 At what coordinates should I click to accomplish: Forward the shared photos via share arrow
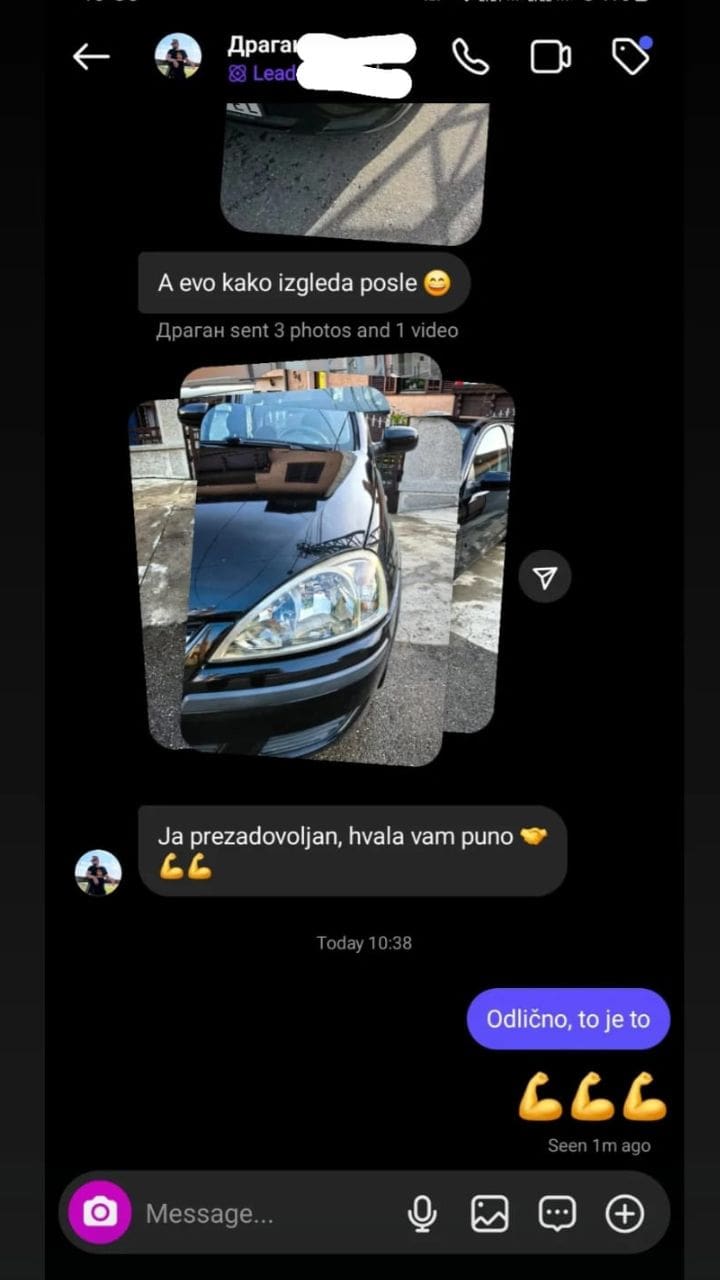click(x=544, y=577)
